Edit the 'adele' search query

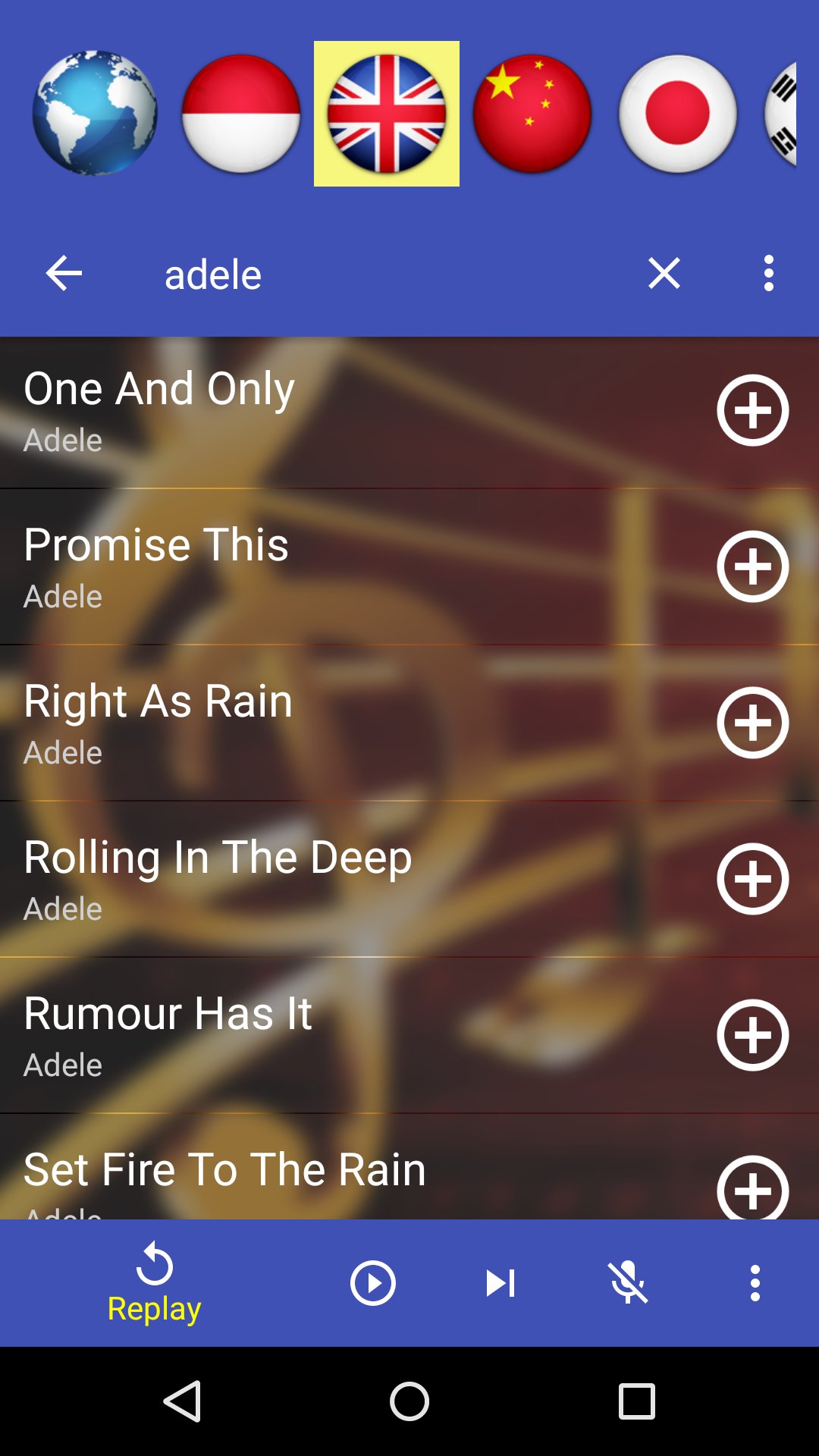tap(379, 274)
